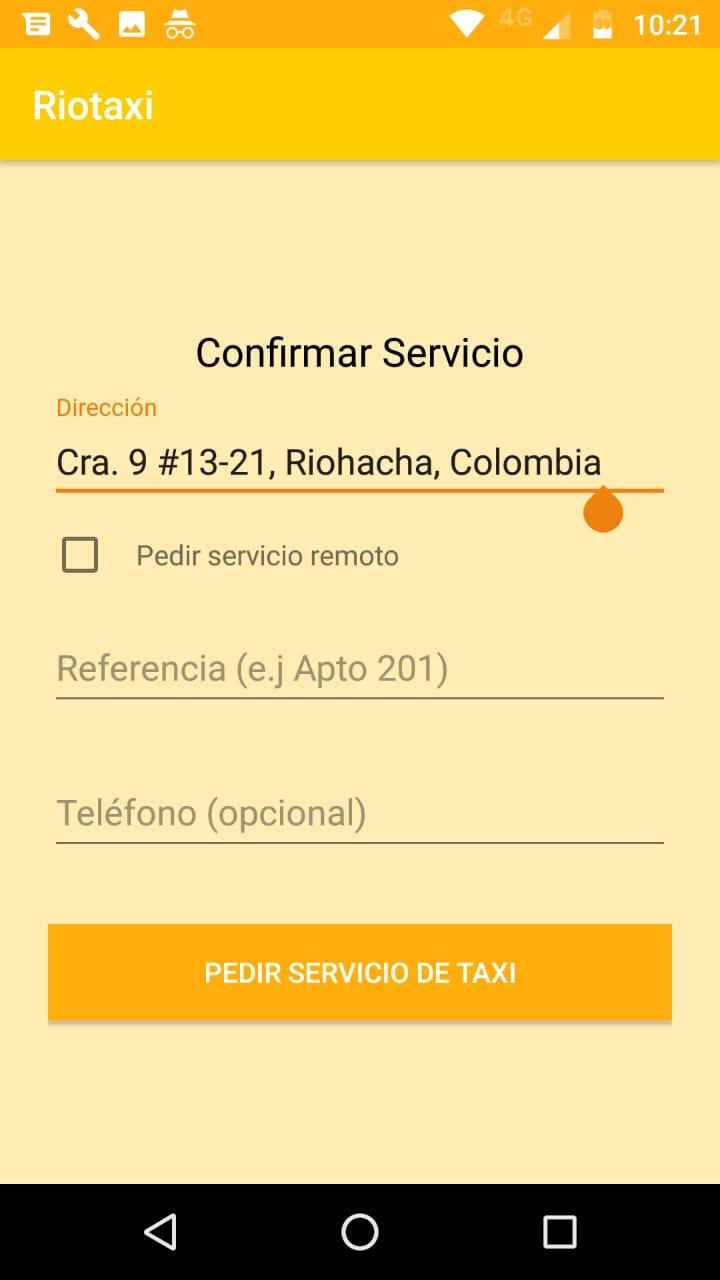Enter a number in Teléfono field
720x1280 pixels.
tap(360, 813)
